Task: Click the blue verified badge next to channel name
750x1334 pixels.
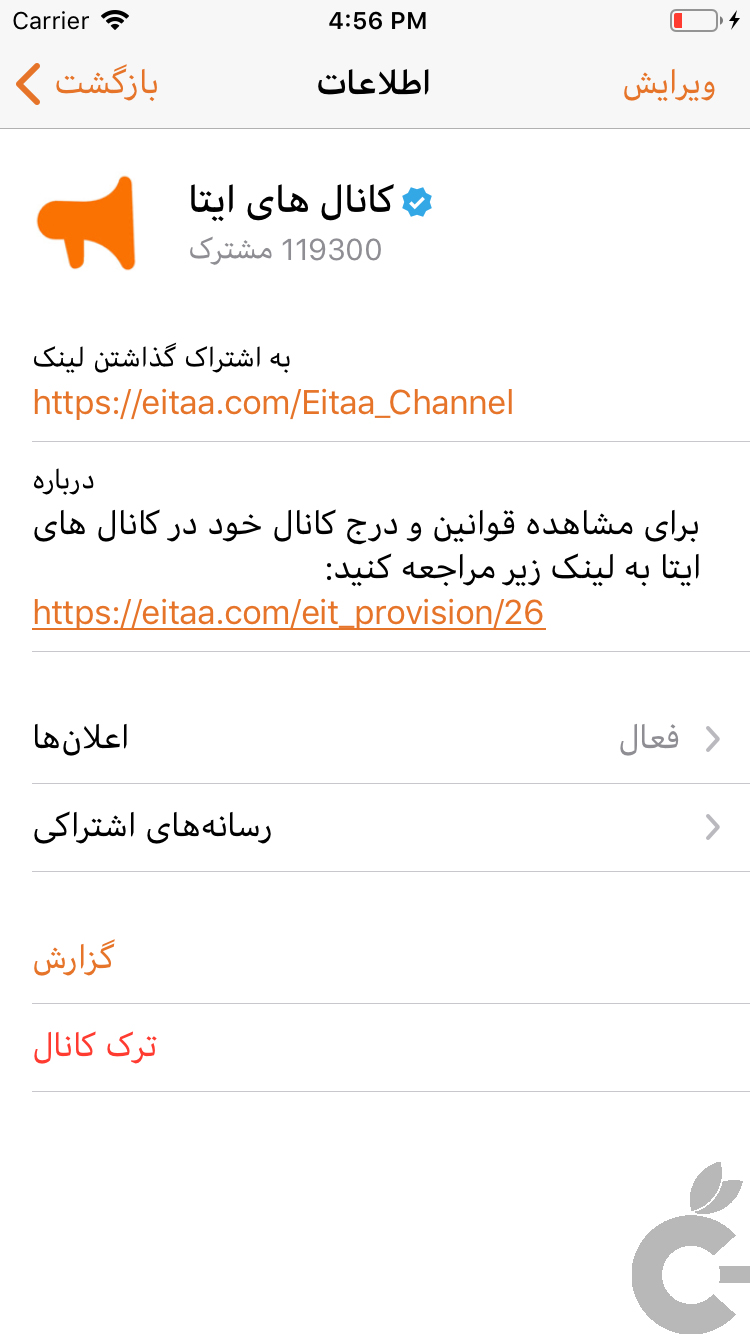Action: 416,201
